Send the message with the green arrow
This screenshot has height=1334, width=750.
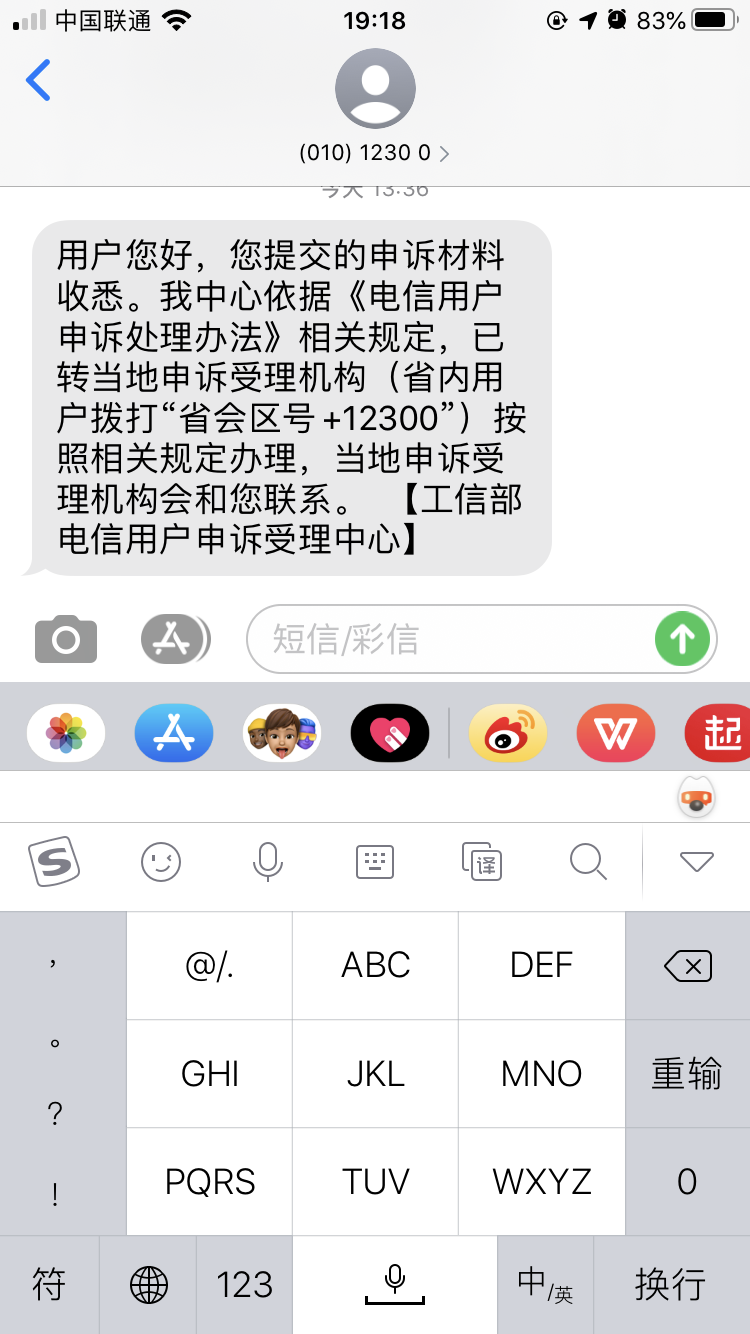coord(682,639)
